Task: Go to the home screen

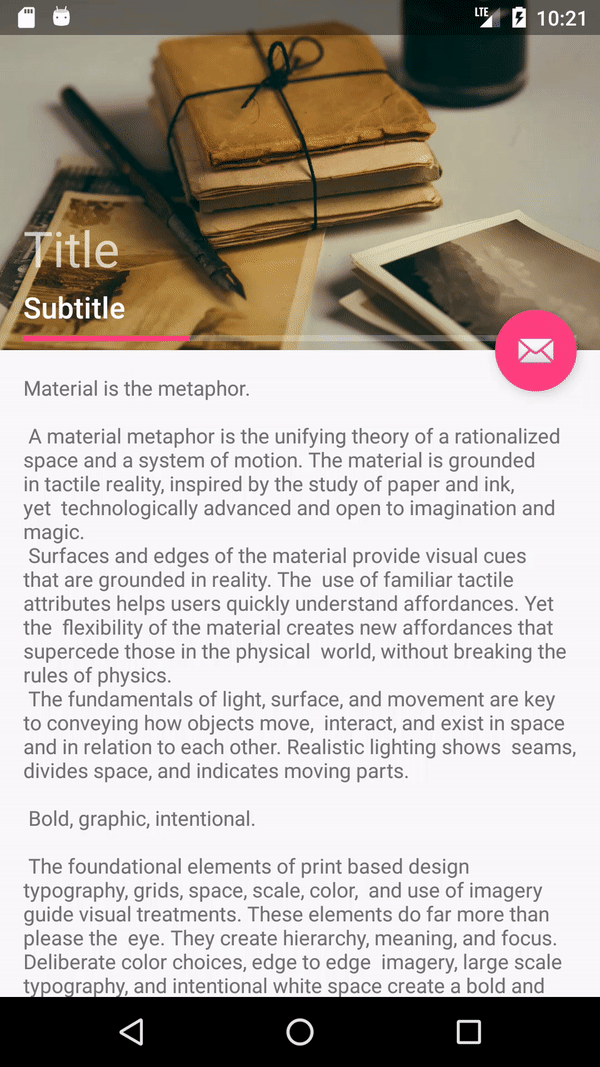Action: point(300,1031)
